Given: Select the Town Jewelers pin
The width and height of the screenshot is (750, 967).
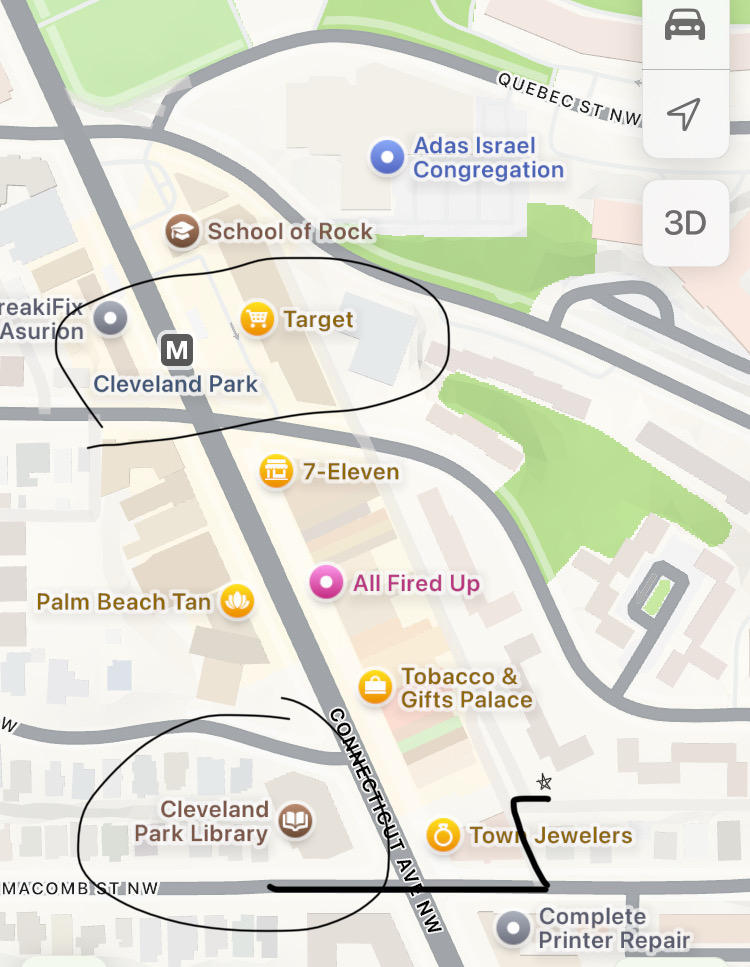Looking at the screenshot, I should [443, 835].
